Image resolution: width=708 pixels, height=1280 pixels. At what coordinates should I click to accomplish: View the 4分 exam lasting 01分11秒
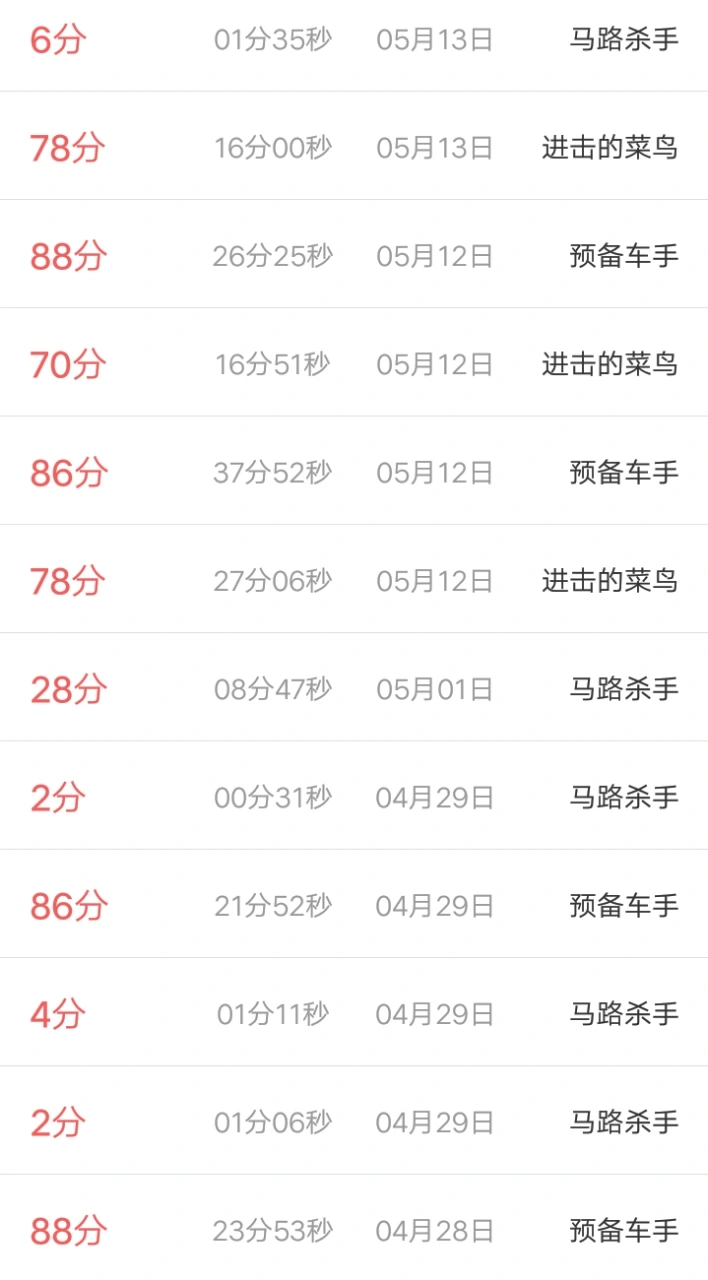354,1014
